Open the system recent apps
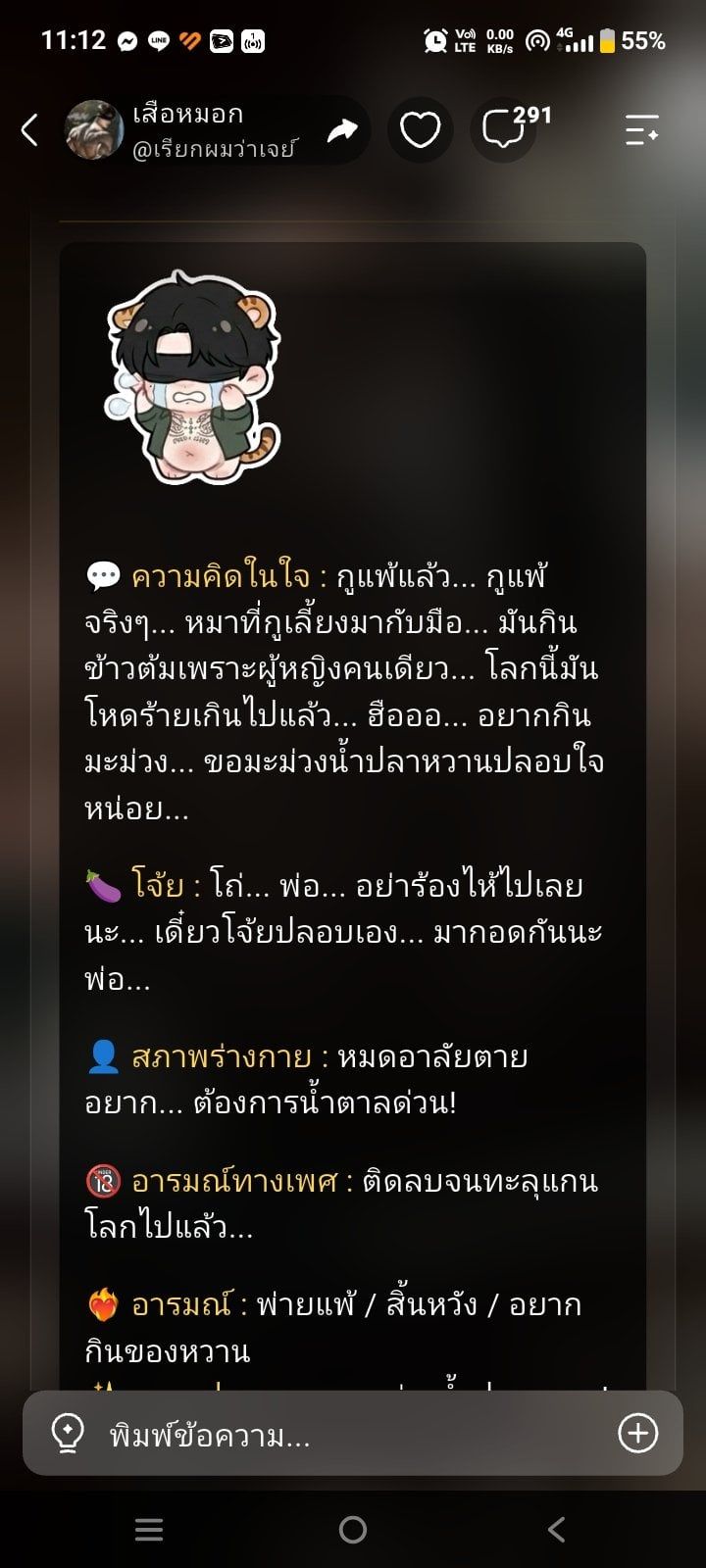The image size is (706, 1568). pos(149,1529)
